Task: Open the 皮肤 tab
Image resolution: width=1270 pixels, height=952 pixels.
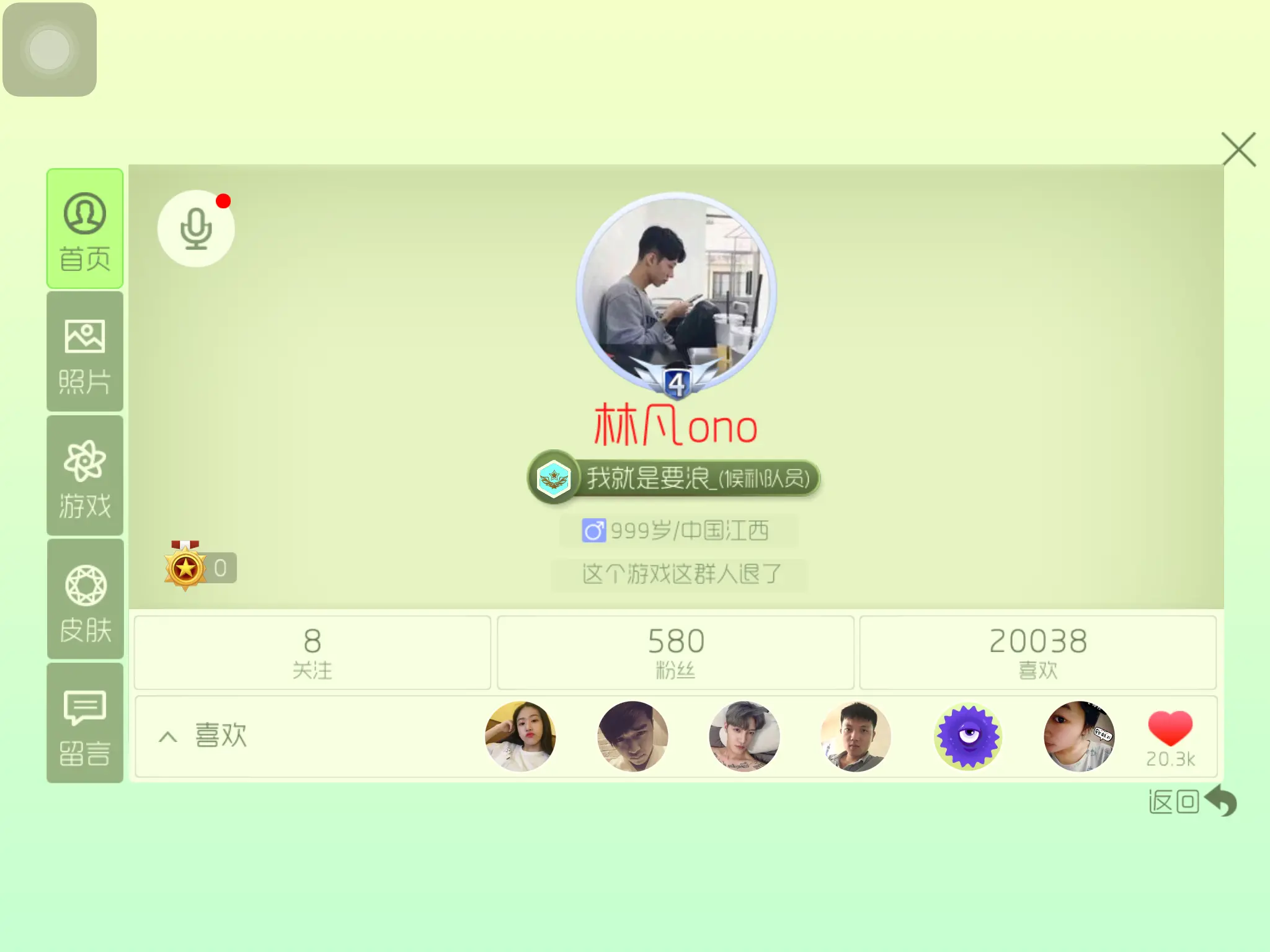Action: point(85,599)
